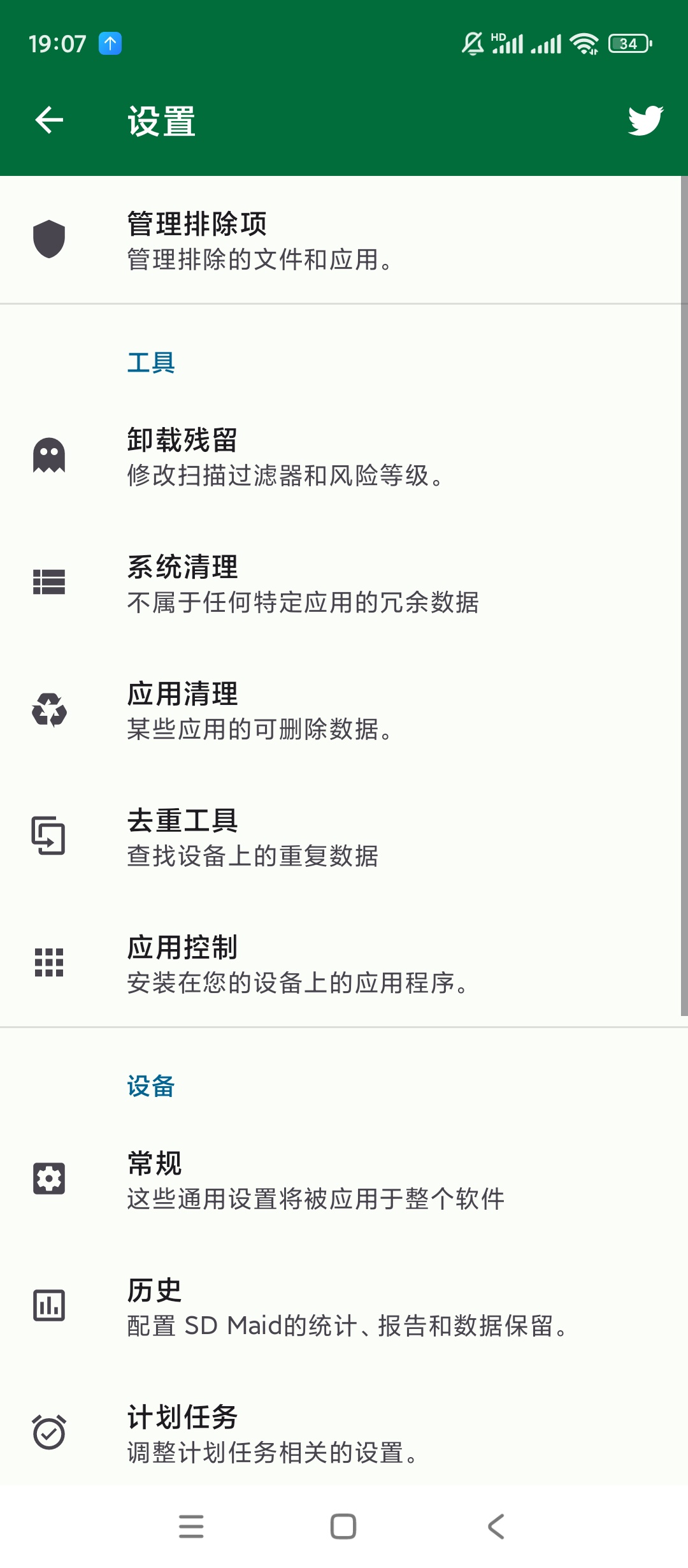Tap the 去重工具 row
The image size is (688, 1568).
(x=344, y=837)
